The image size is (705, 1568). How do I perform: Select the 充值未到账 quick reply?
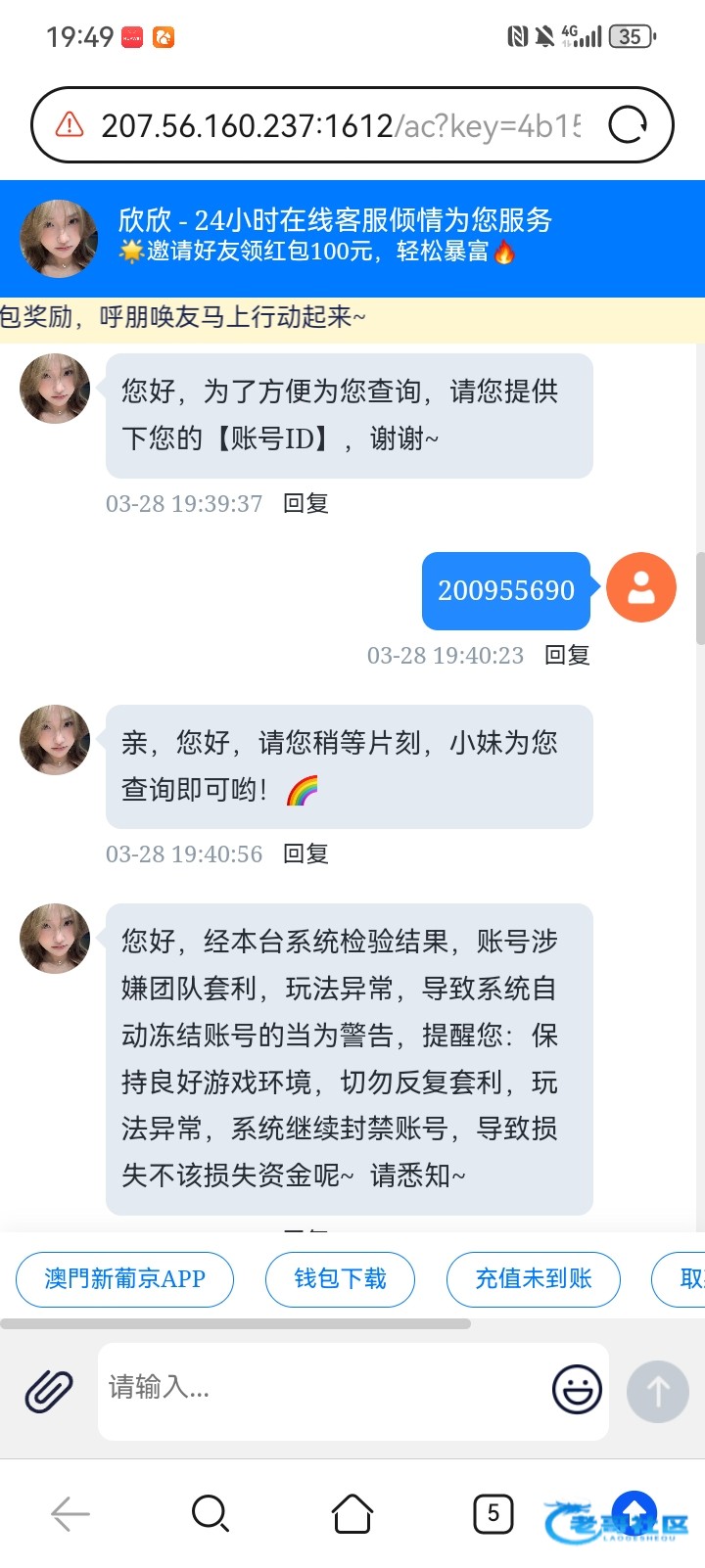(x=533, y=1278)
